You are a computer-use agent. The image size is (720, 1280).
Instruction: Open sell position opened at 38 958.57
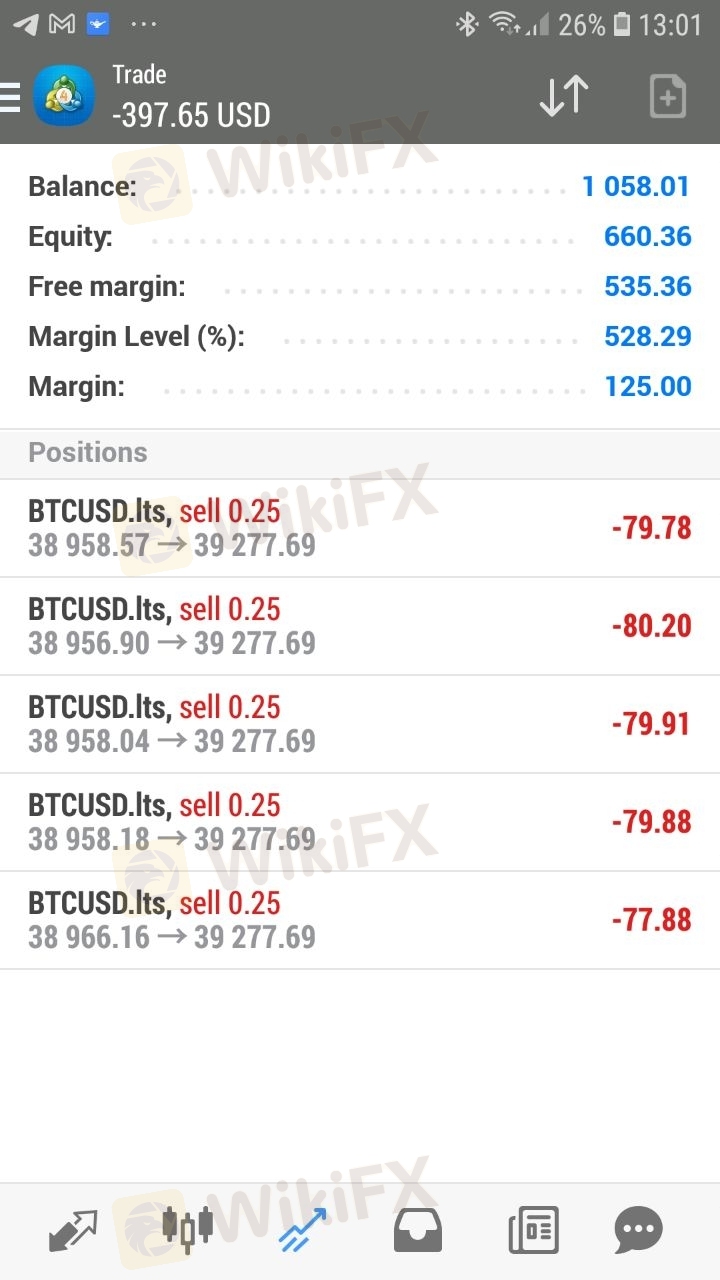[360, 528]
